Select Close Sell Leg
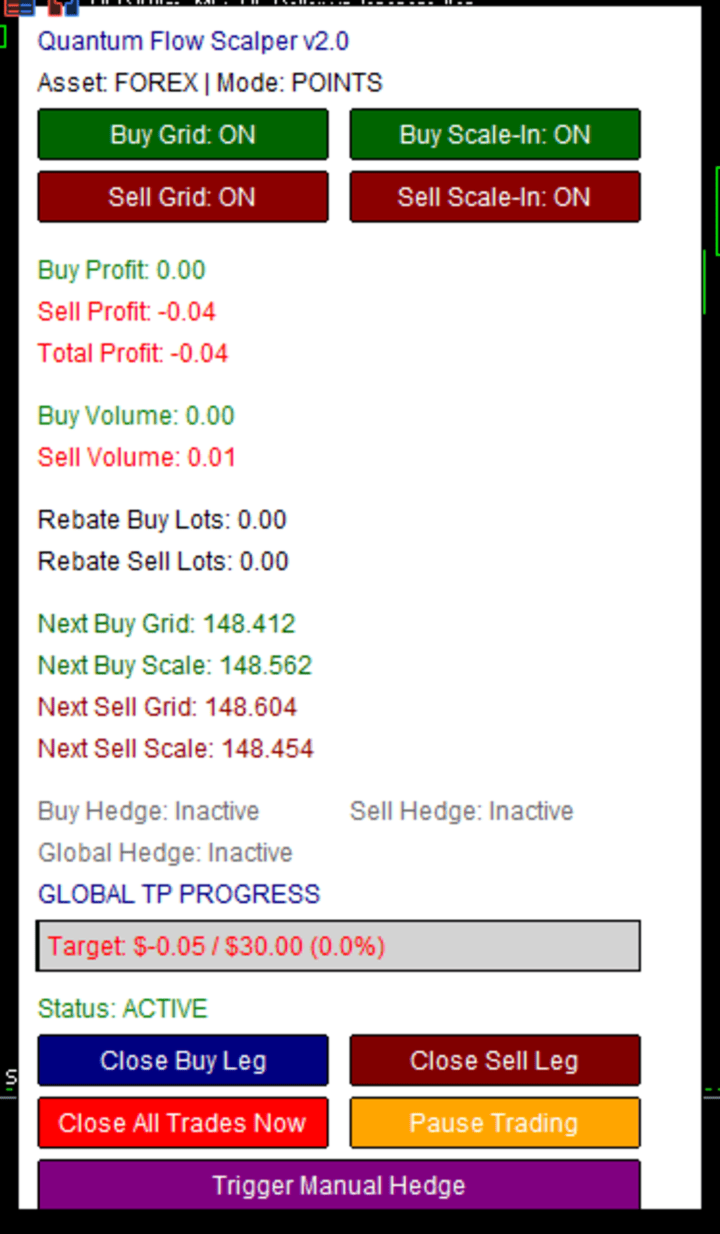The width and height of the screenshot is (720, 1234). click(x=495, y=1061)
